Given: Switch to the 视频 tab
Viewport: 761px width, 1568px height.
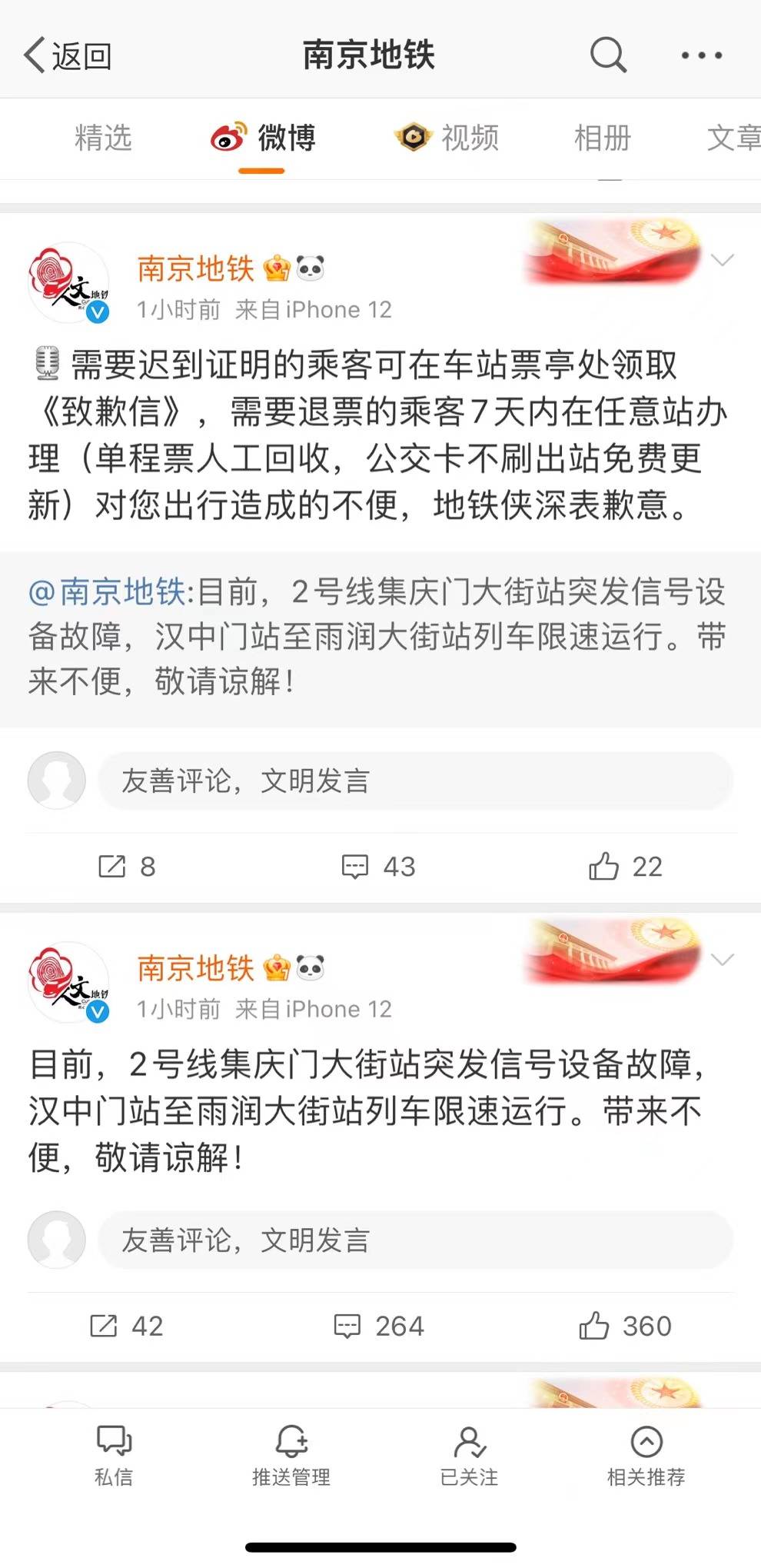Looking at the screenshot, I should [x=448, y=138].
